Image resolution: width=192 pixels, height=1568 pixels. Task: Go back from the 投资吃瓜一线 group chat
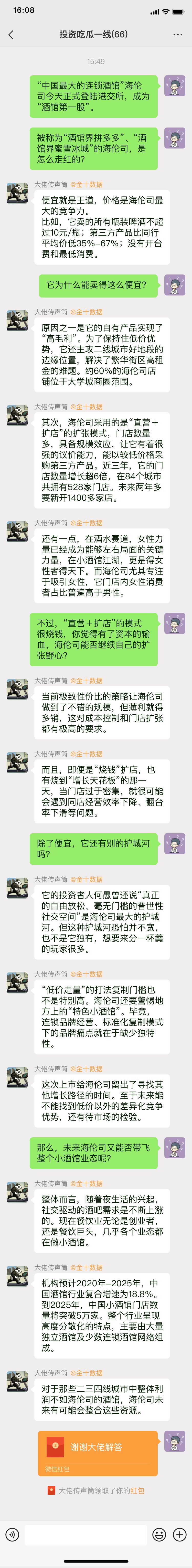click(x=11, y=35)
